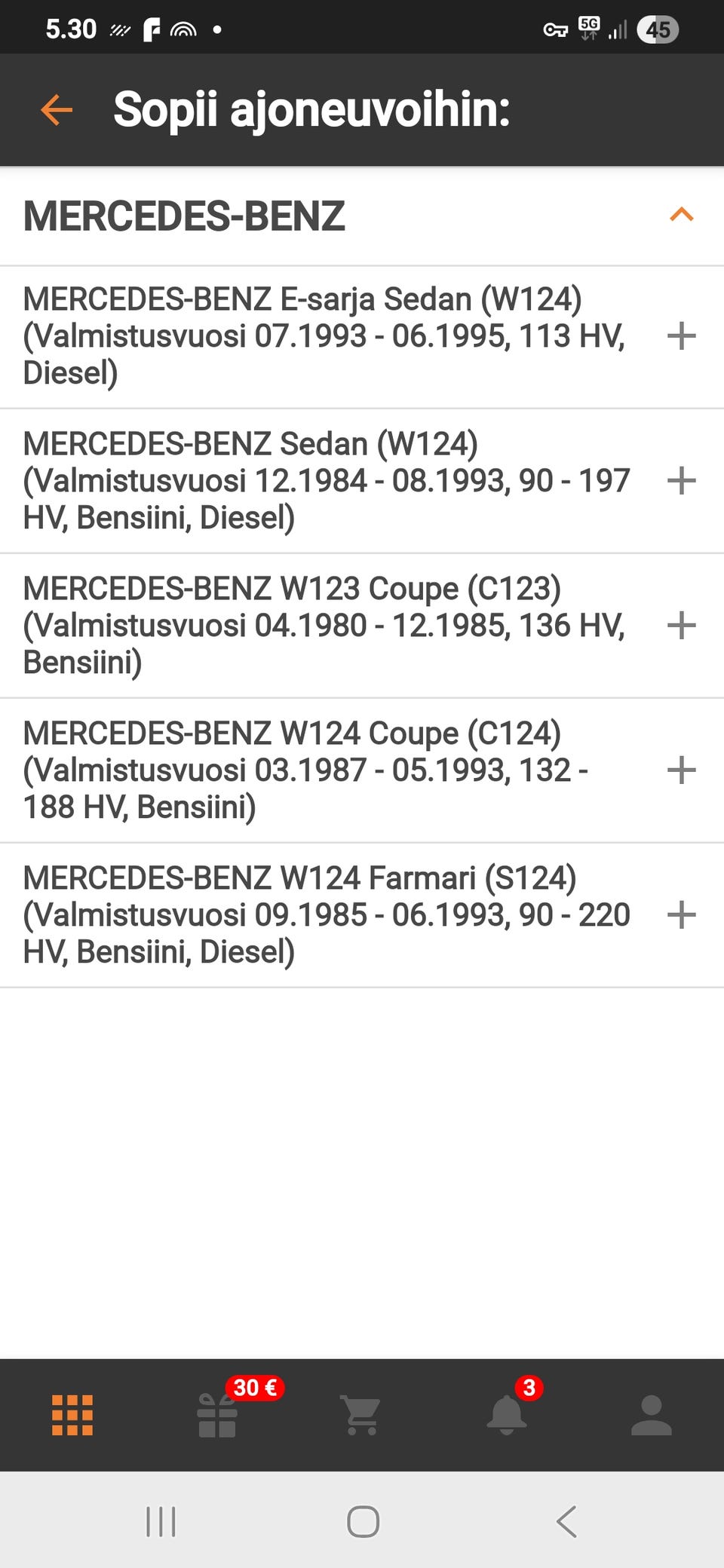The height and width of the screenshot is (1568, 724).
Task: Open the gift tab with 30 € badge
Action: pyautogui.click(x=217, y=1415)
